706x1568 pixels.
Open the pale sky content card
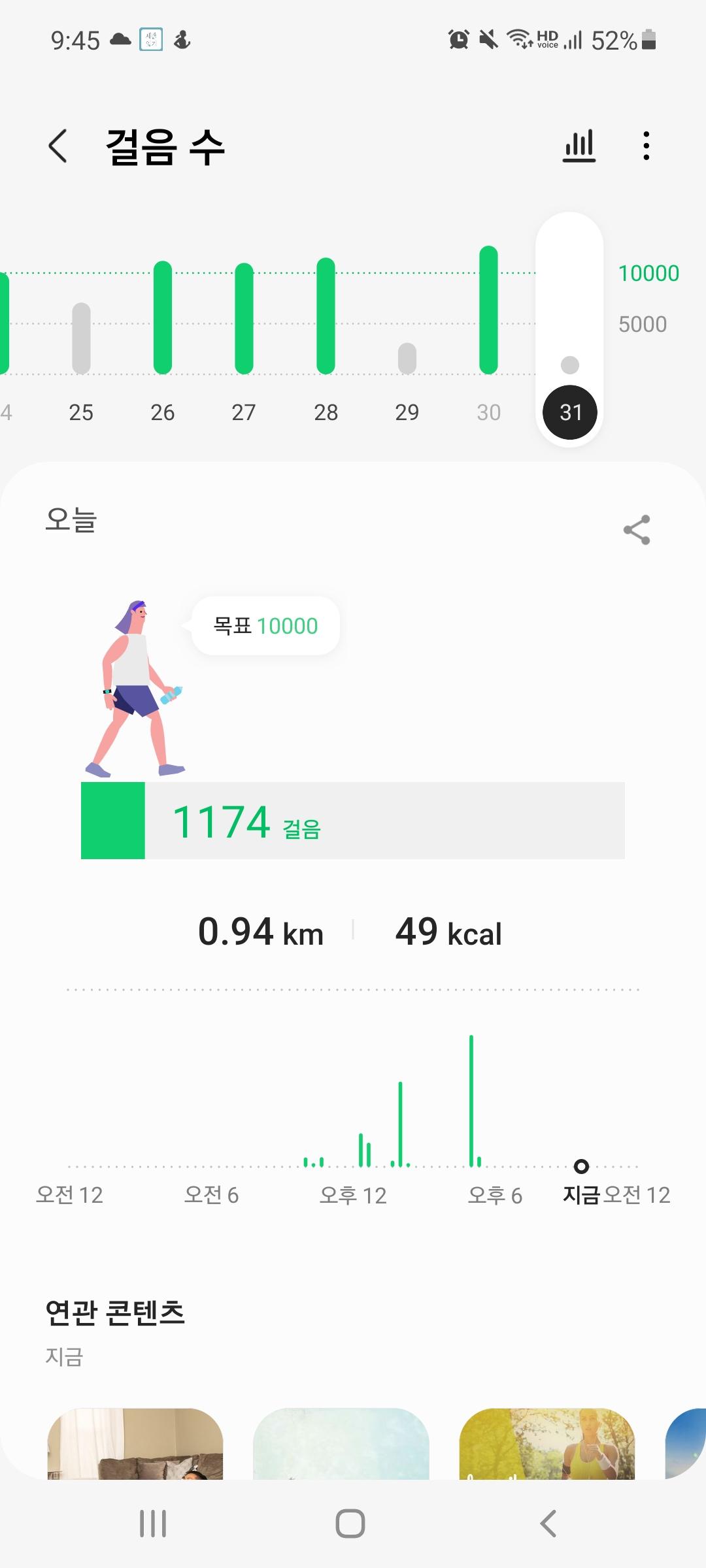click(341, 1444)
